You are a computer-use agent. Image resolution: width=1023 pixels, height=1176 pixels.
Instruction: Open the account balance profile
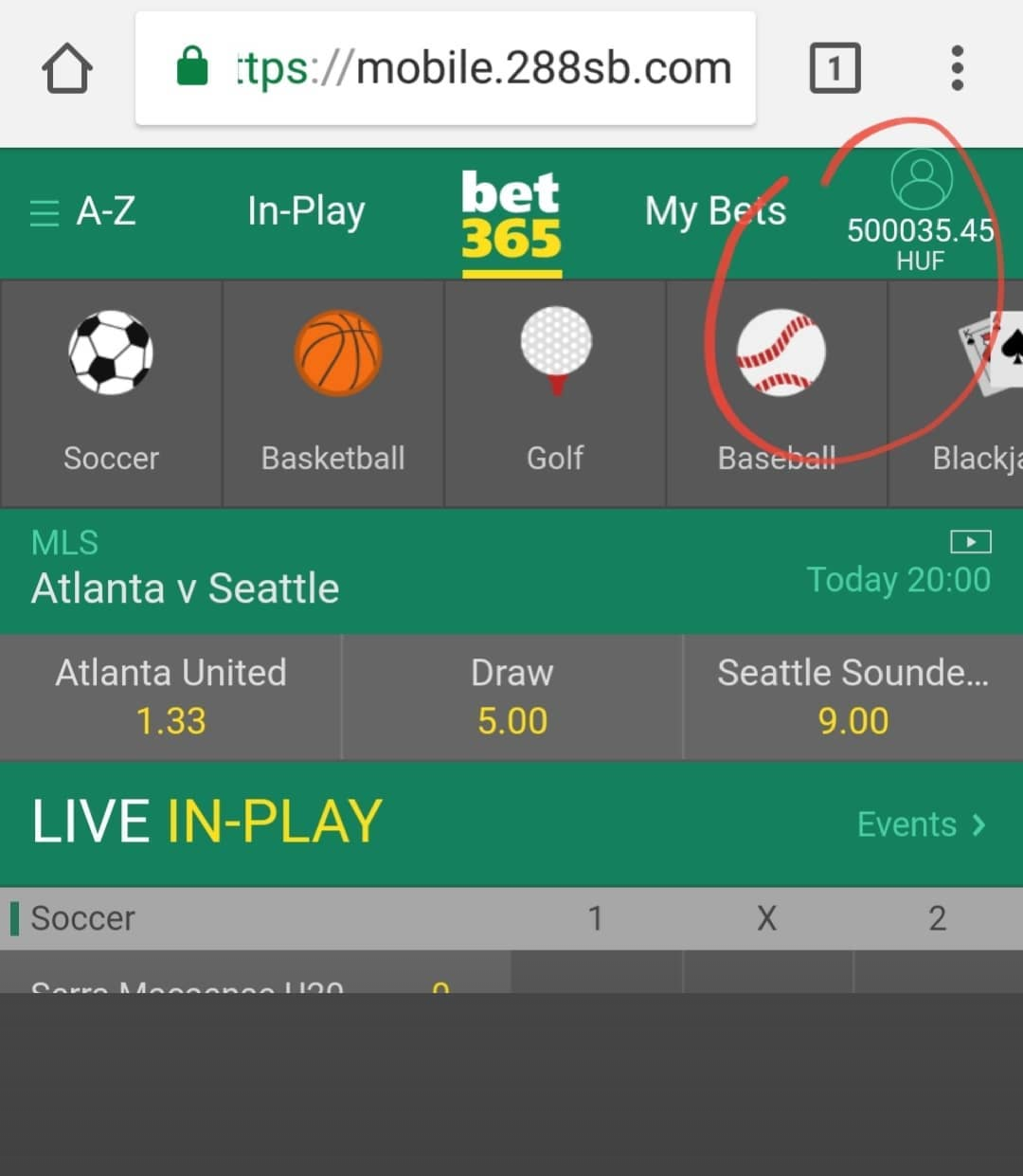coord(921,210)
